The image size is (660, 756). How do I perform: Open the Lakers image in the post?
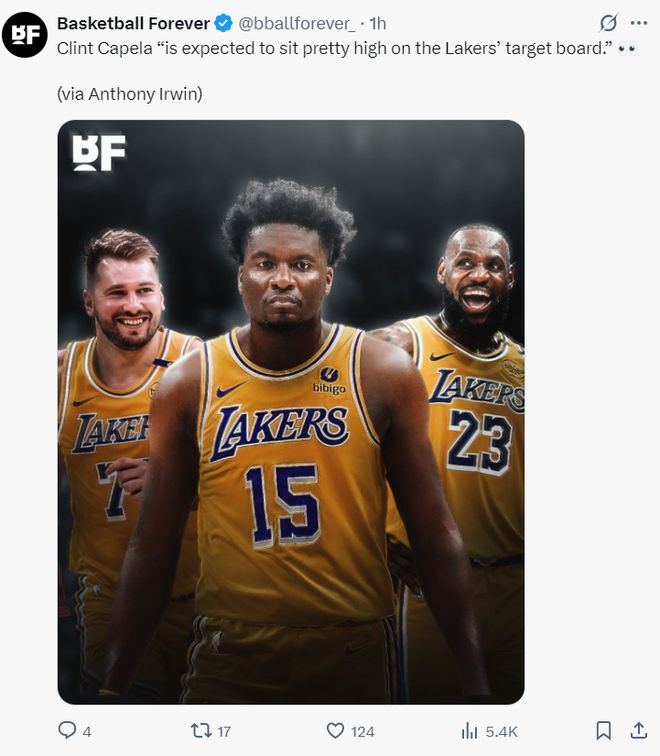point(291,412)
